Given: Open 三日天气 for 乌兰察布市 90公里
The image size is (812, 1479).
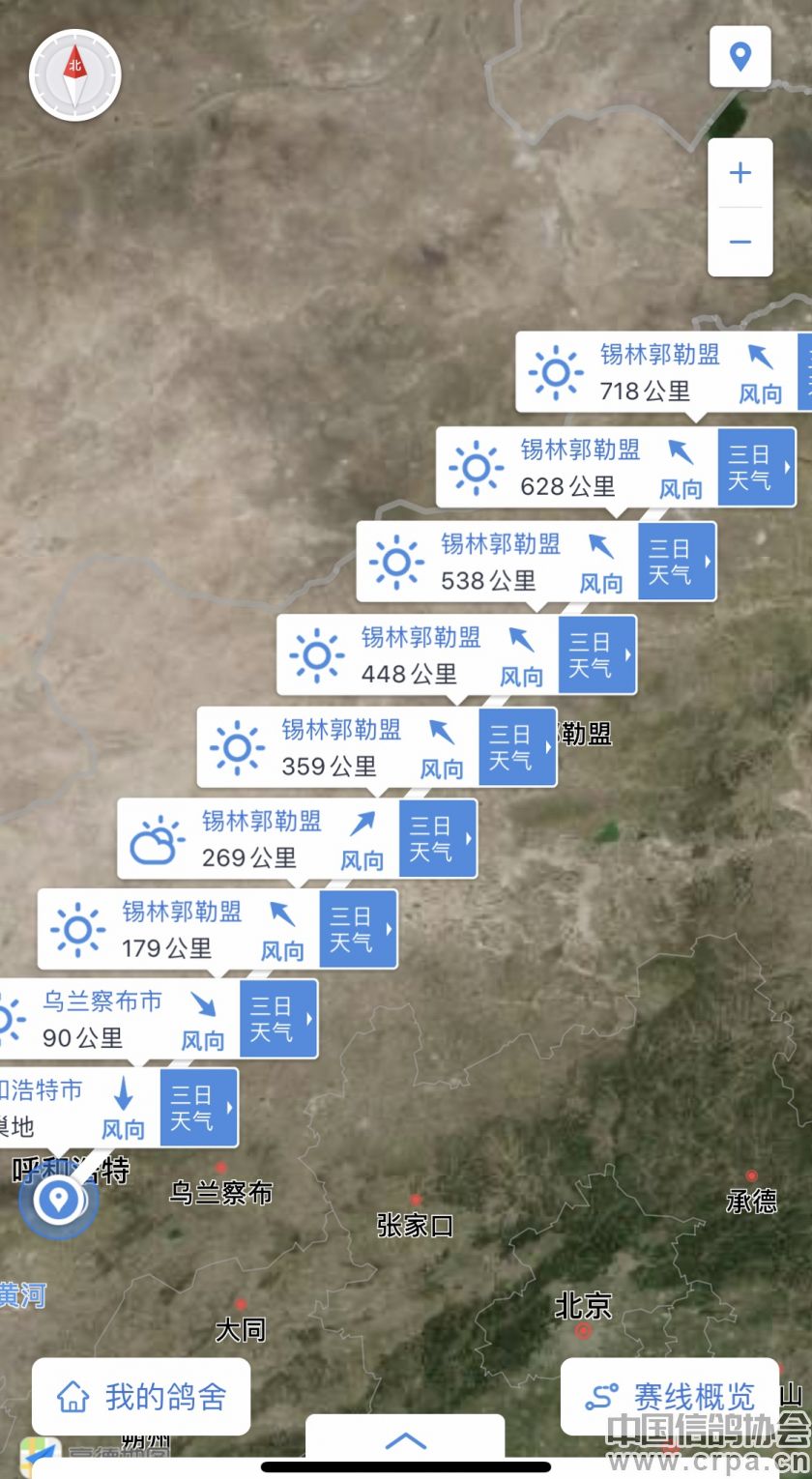Looking at the screenshot, I should coord(278,1018).
